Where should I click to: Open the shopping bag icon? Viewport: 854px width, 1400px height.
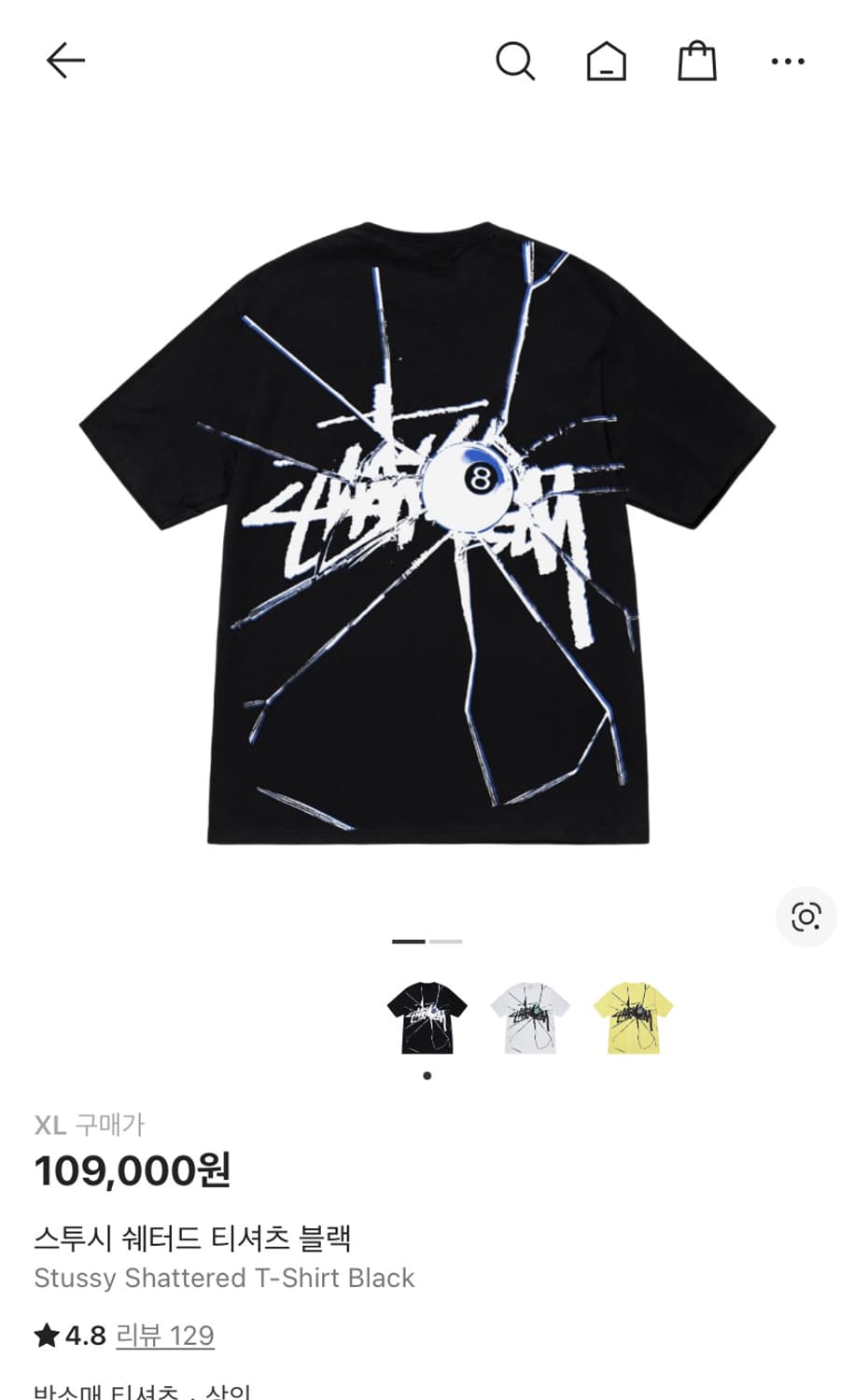click(x=696, y=60)
